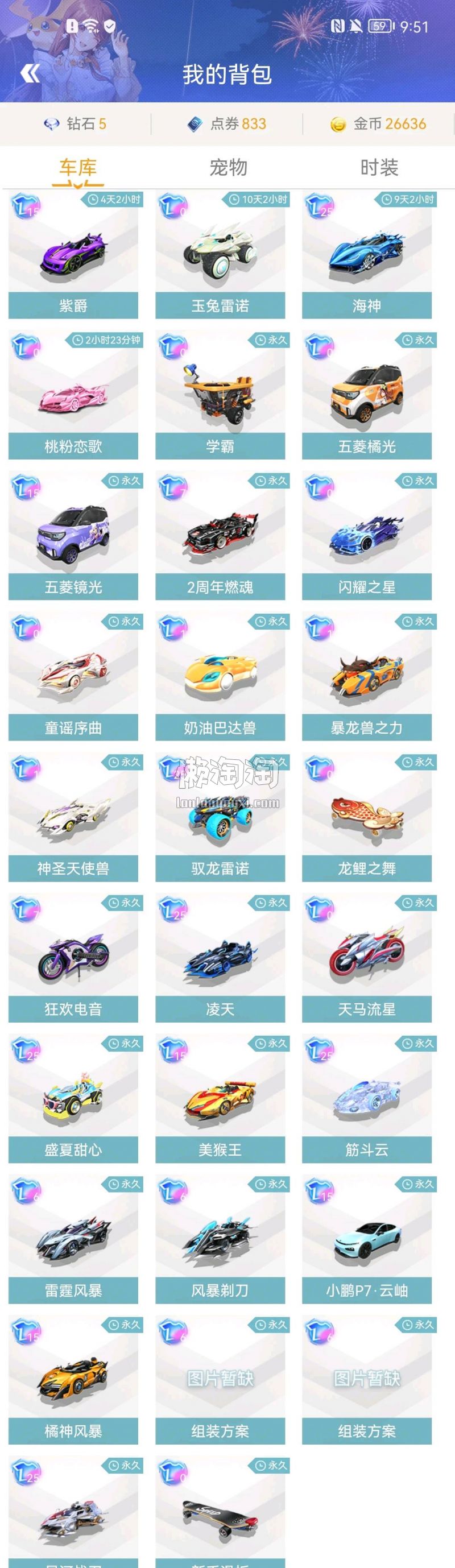Open the 奶油巴达兽 car card

tap(220, 677)
